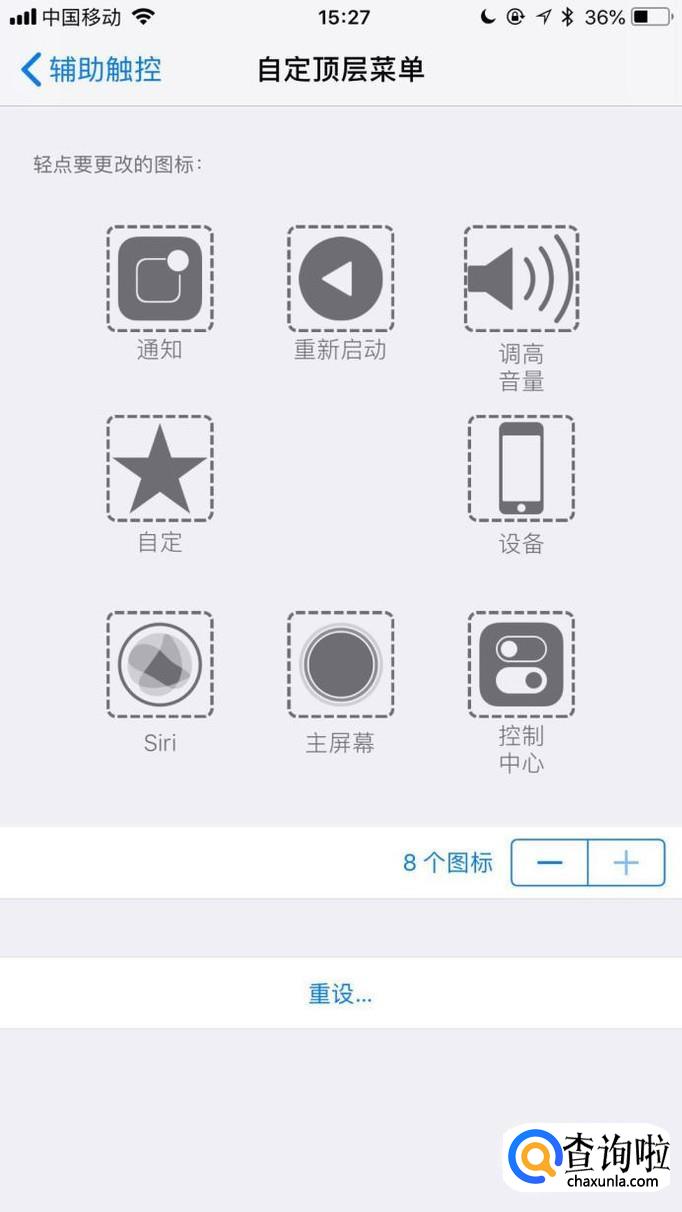Change the 主屏幕 icon slot

point(340,664)
